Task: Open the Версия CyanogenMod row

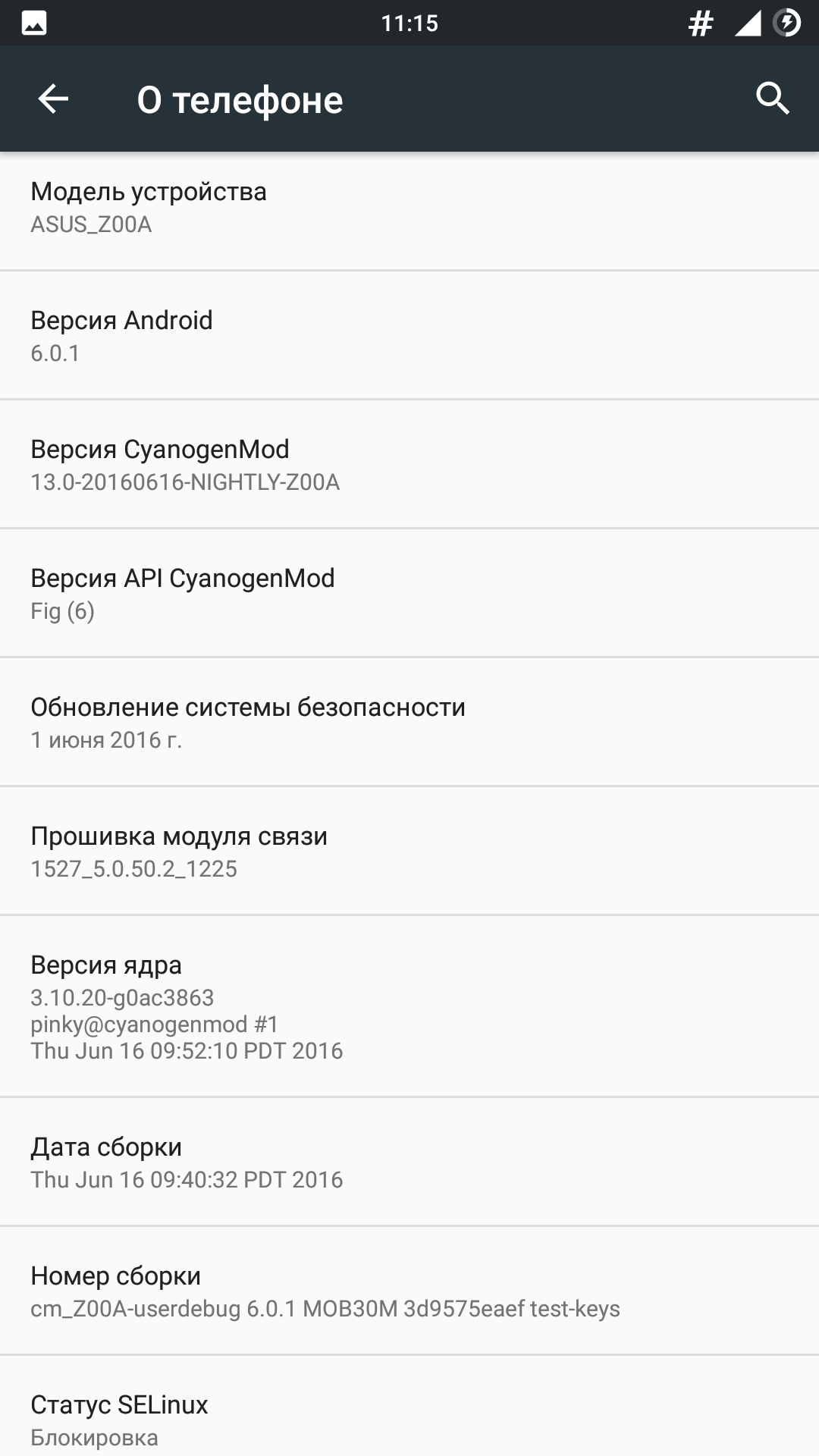Action: 409,464
